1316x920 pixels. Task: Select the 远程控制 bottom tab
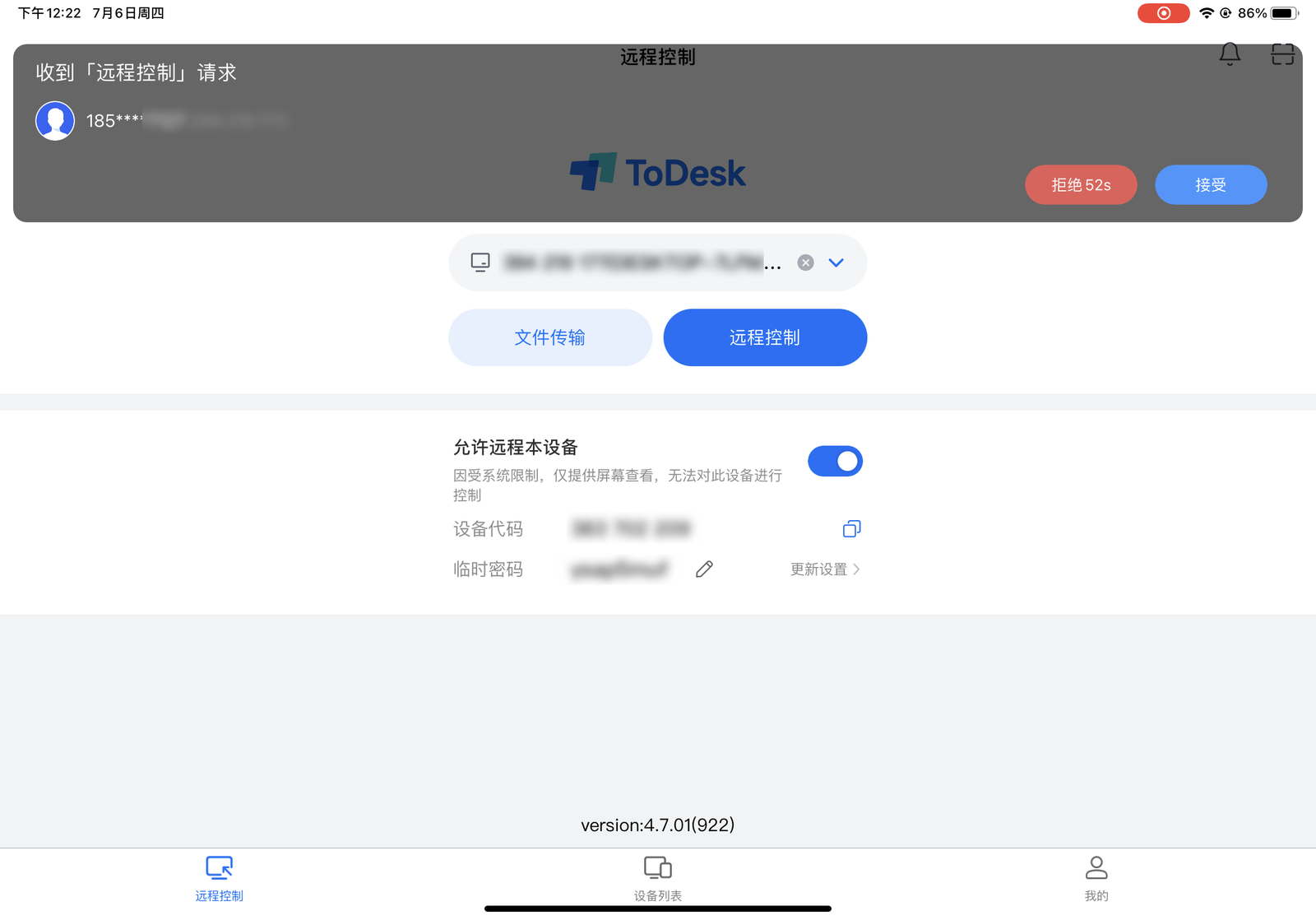pos(220,879)
